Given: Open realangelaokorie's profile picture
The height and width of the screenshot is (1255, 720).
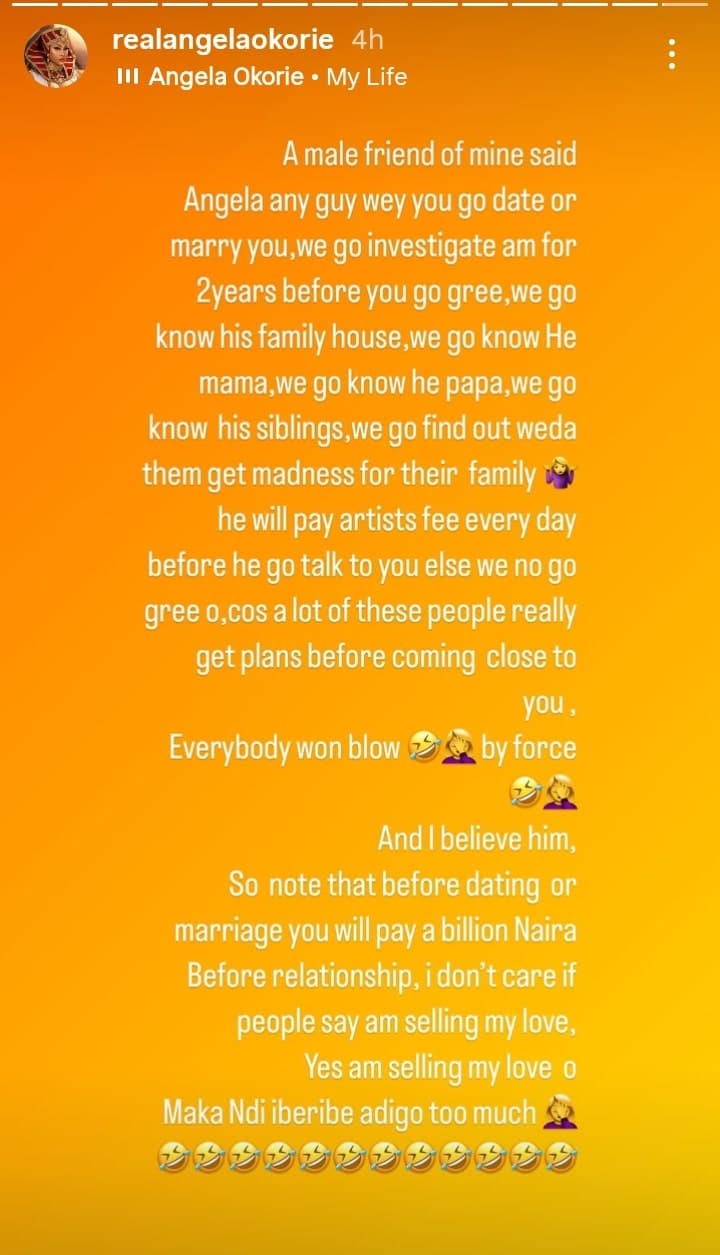Looking at the screenshot, I should pyautogui.click(x=56, y=56).
